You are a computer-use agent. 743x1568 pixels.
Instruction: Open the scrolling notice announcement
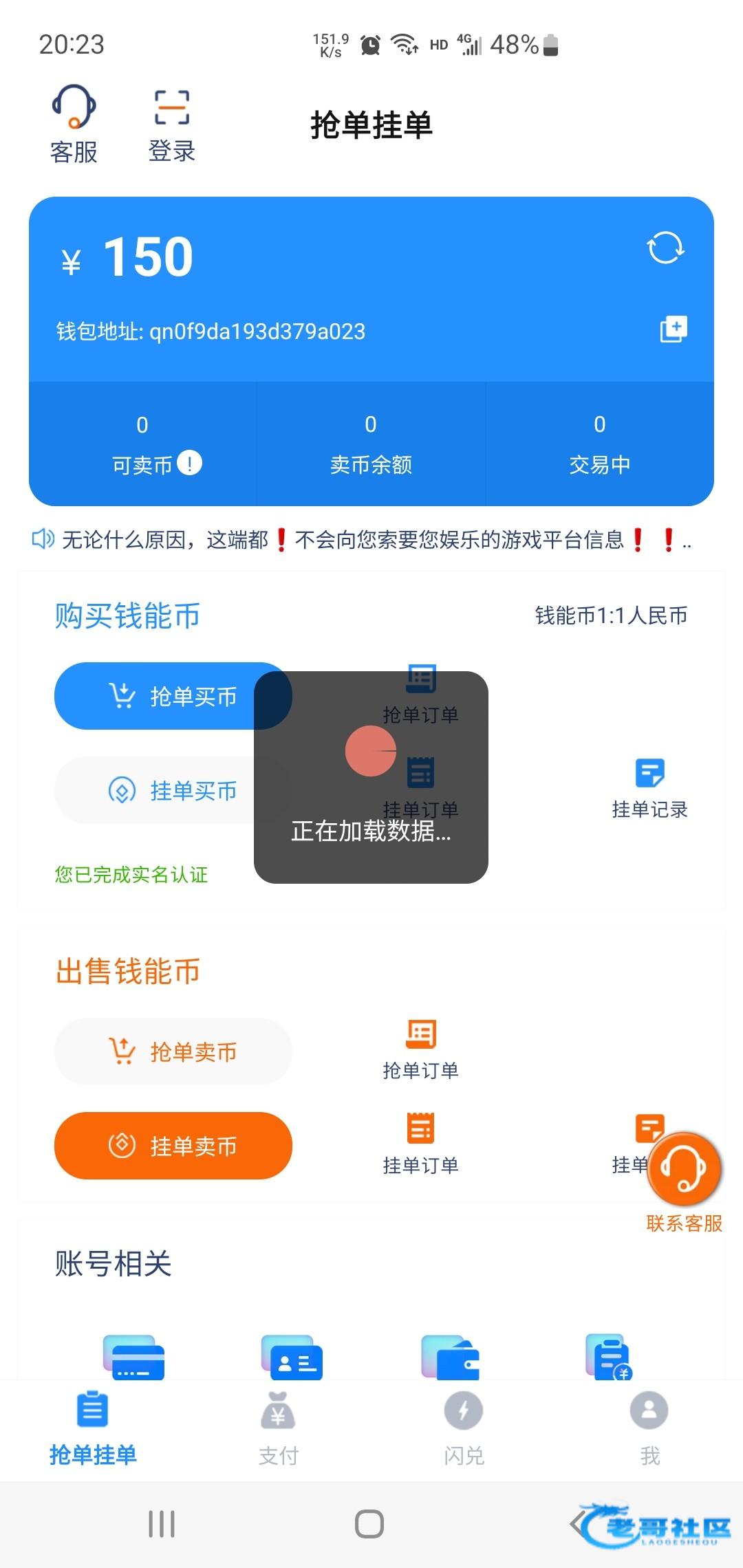(363, 540)
